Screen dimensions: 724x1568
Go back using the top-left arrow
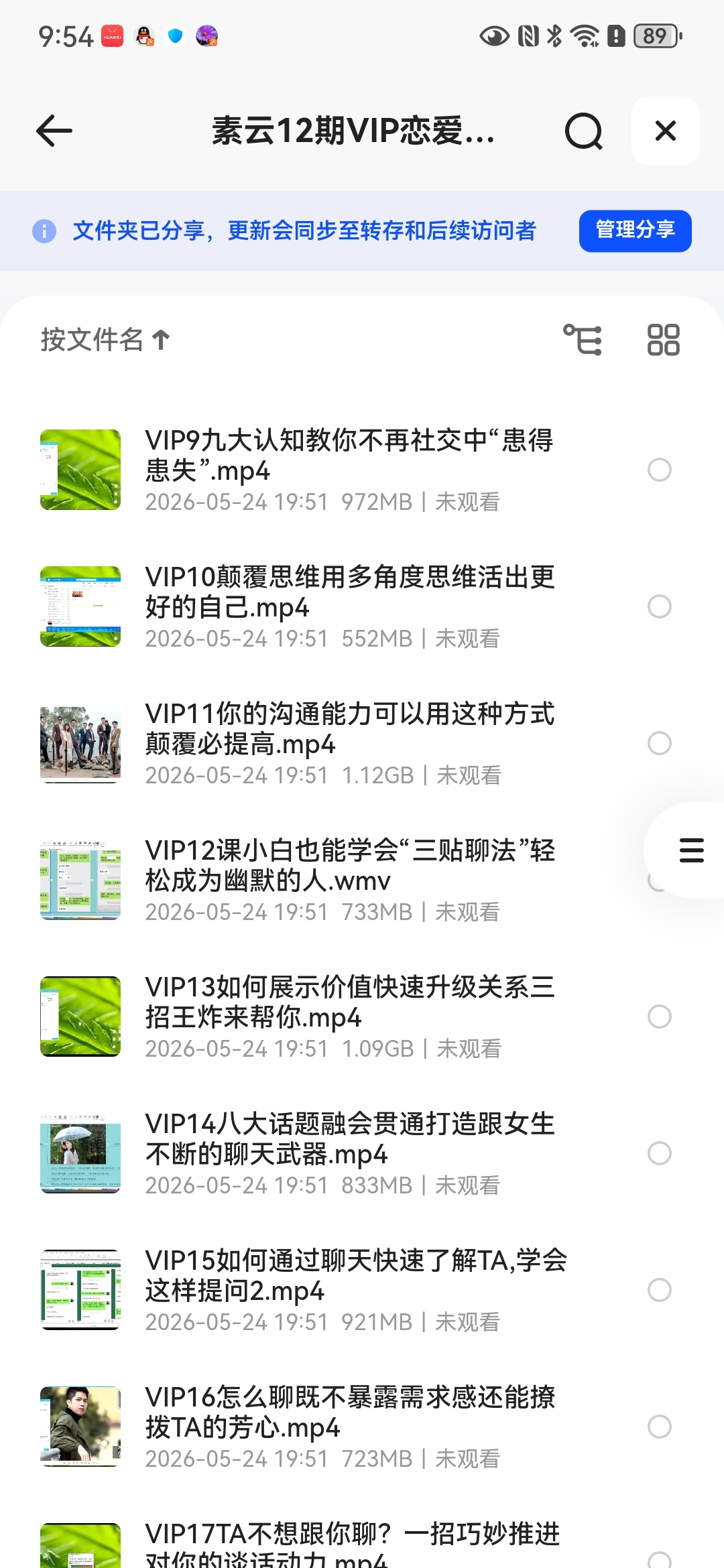(54, 131)
